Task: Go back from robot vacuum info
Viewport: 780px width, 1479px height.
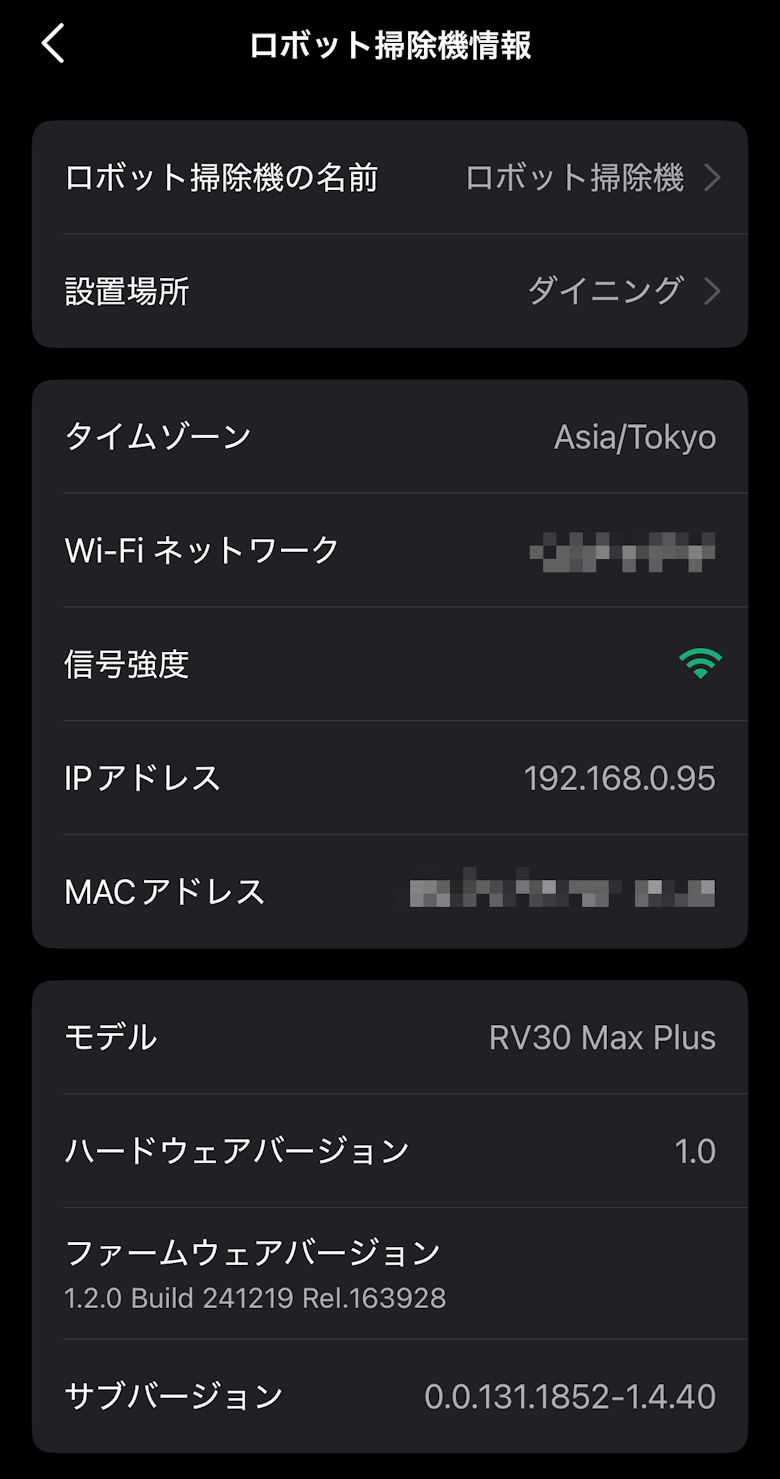Action: tap(53, 45)
